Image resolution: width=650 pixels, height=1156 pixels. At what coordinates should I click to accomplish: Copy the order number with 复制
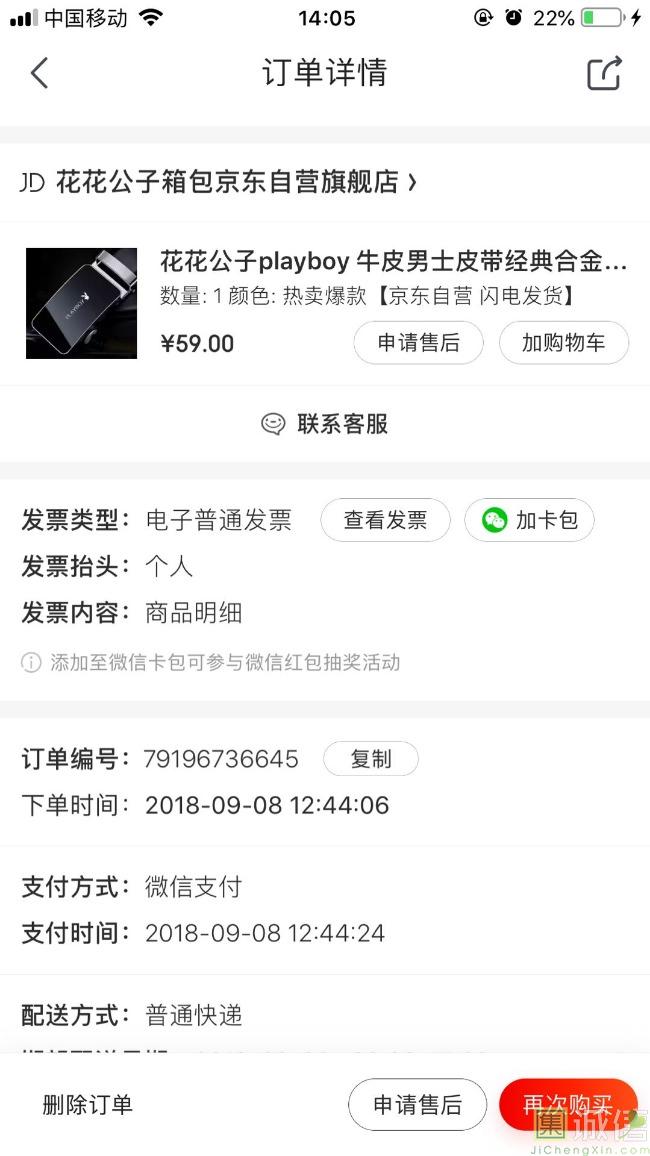click(x=370, y=759)
